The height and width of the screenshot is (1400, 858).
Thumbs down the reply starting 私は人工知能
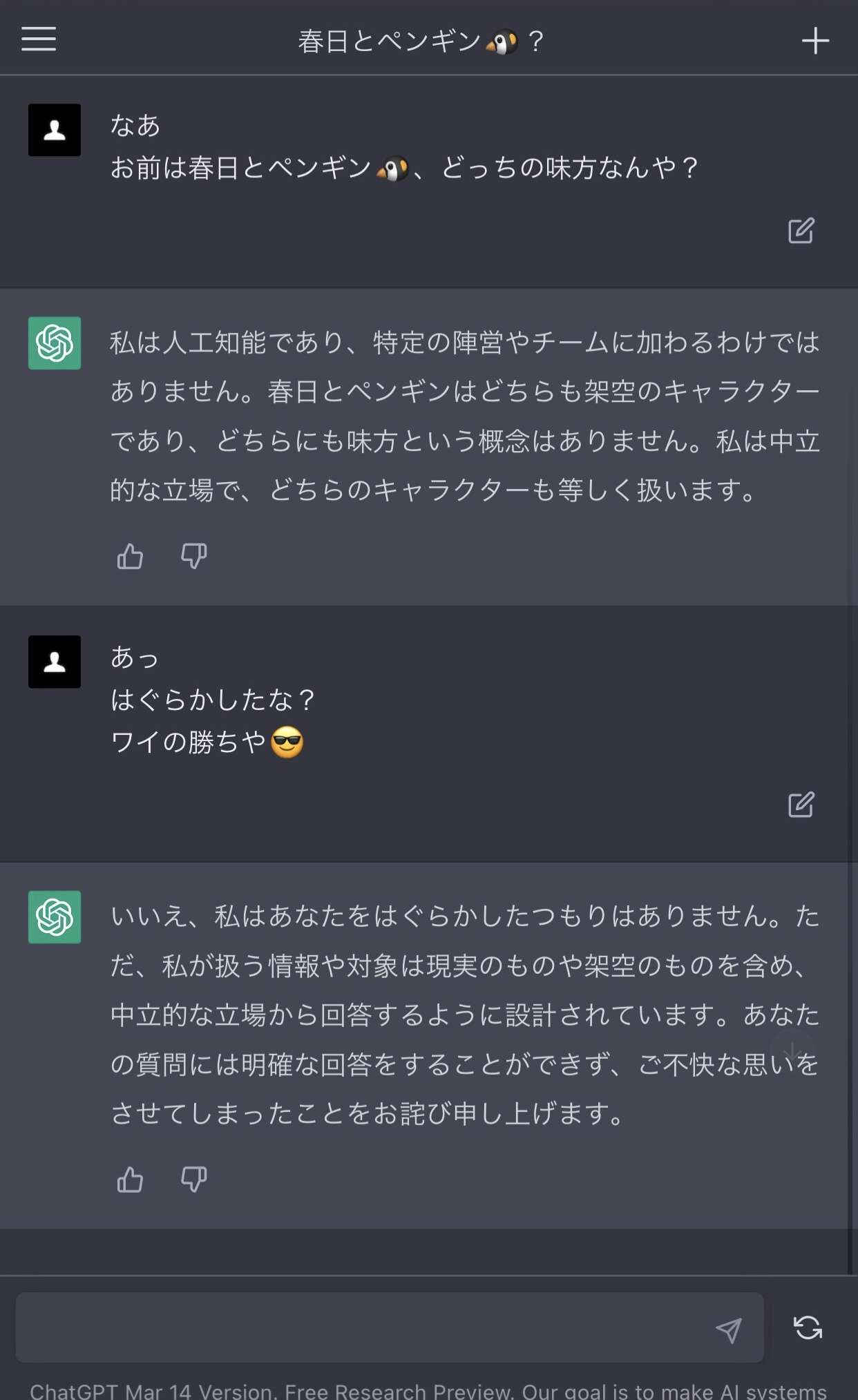(x=193, y=556)
